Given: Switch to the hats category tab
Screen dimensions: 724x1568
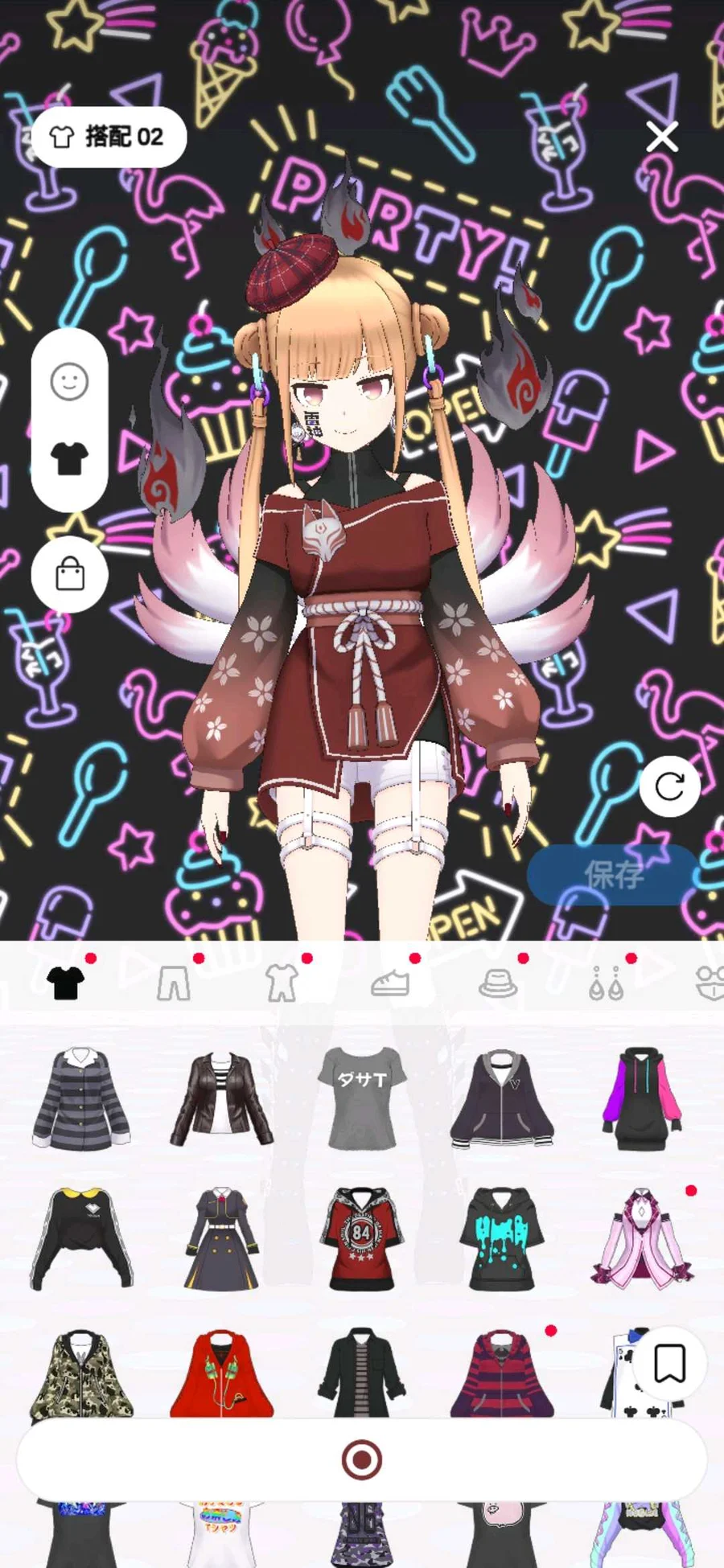Looking at the screenshot, I should (498, 983).
